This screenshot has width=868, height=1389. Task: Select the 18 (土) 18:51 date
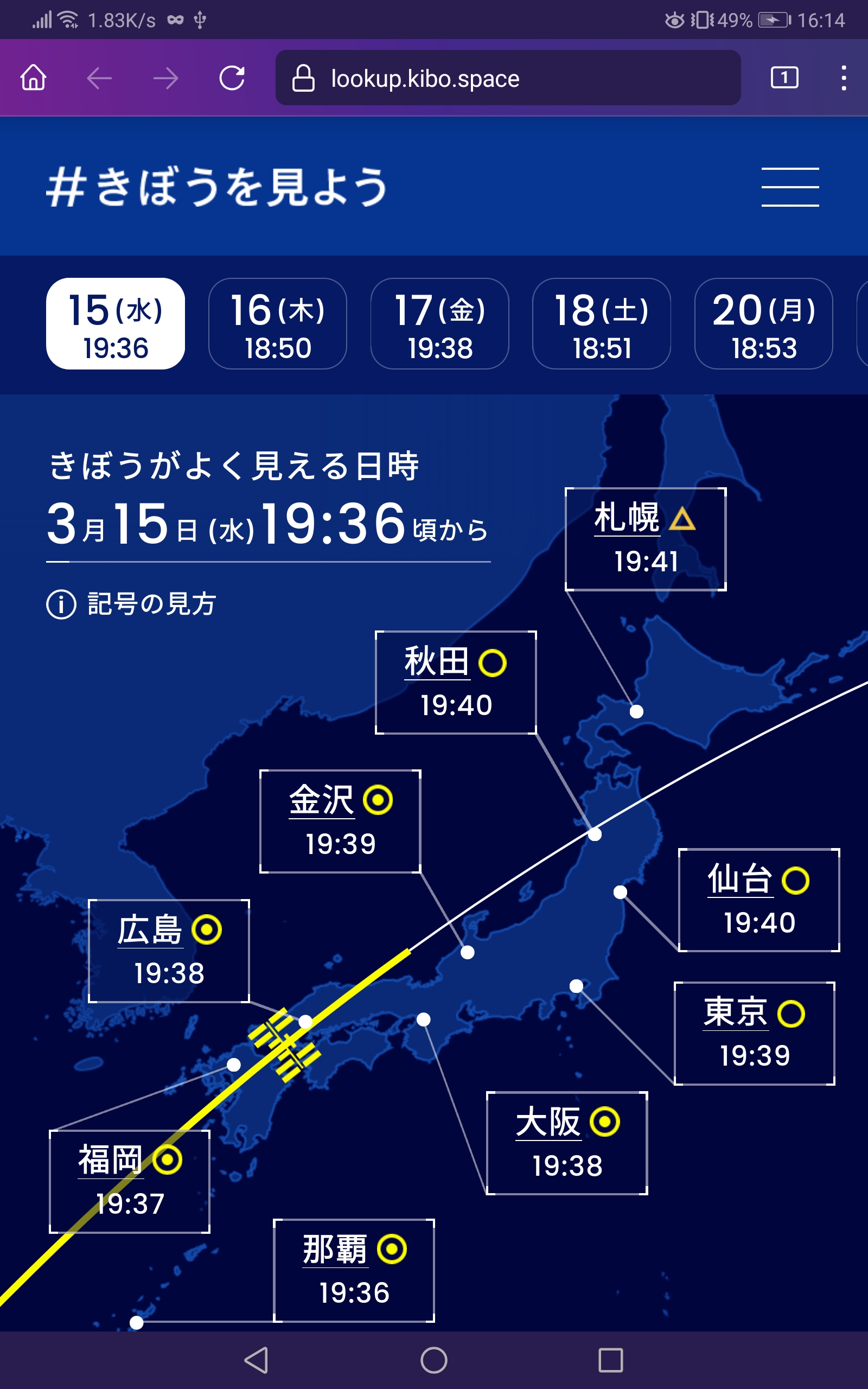click(x=602, y=324)
